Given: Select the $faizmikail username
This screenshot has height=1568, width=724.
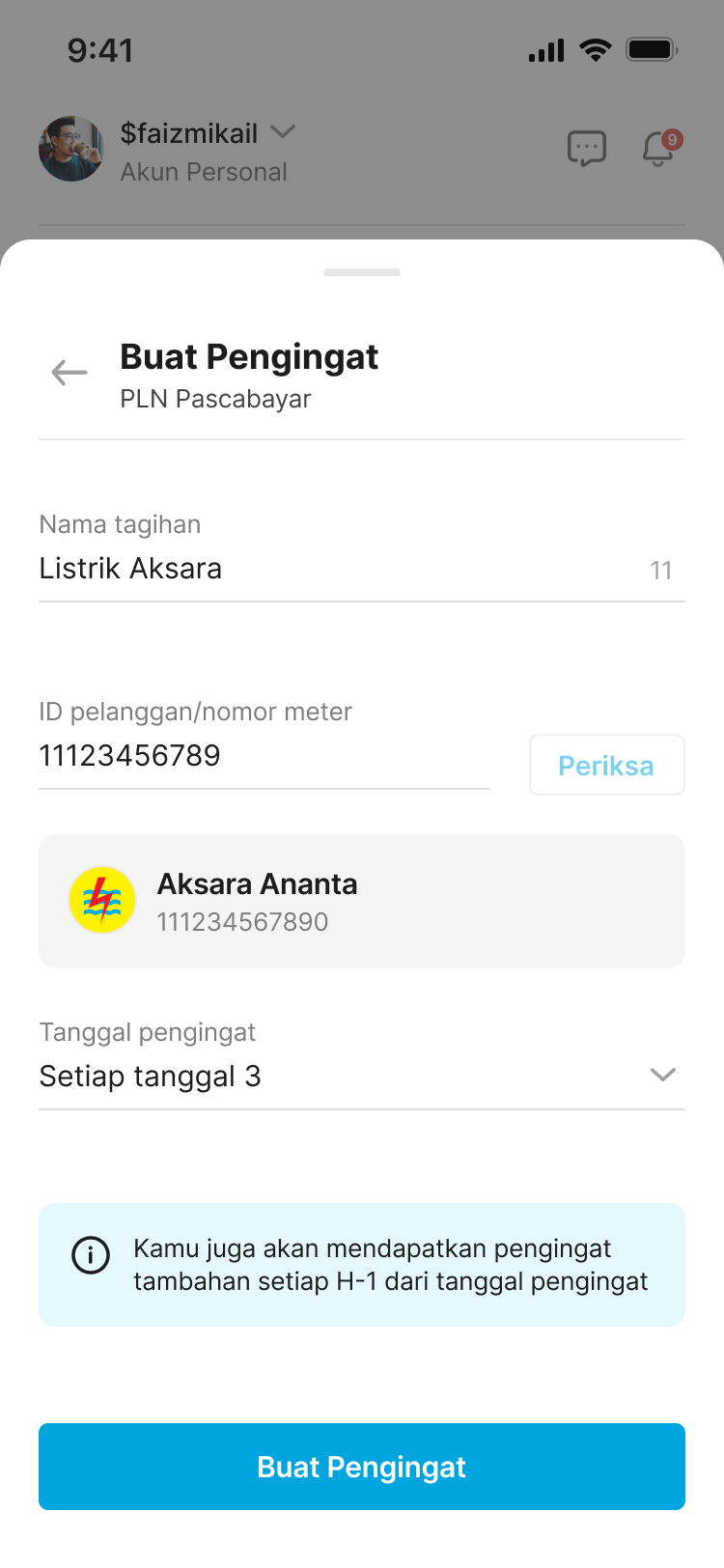Looking at the screenshot, I should click(x=187, y=133).
